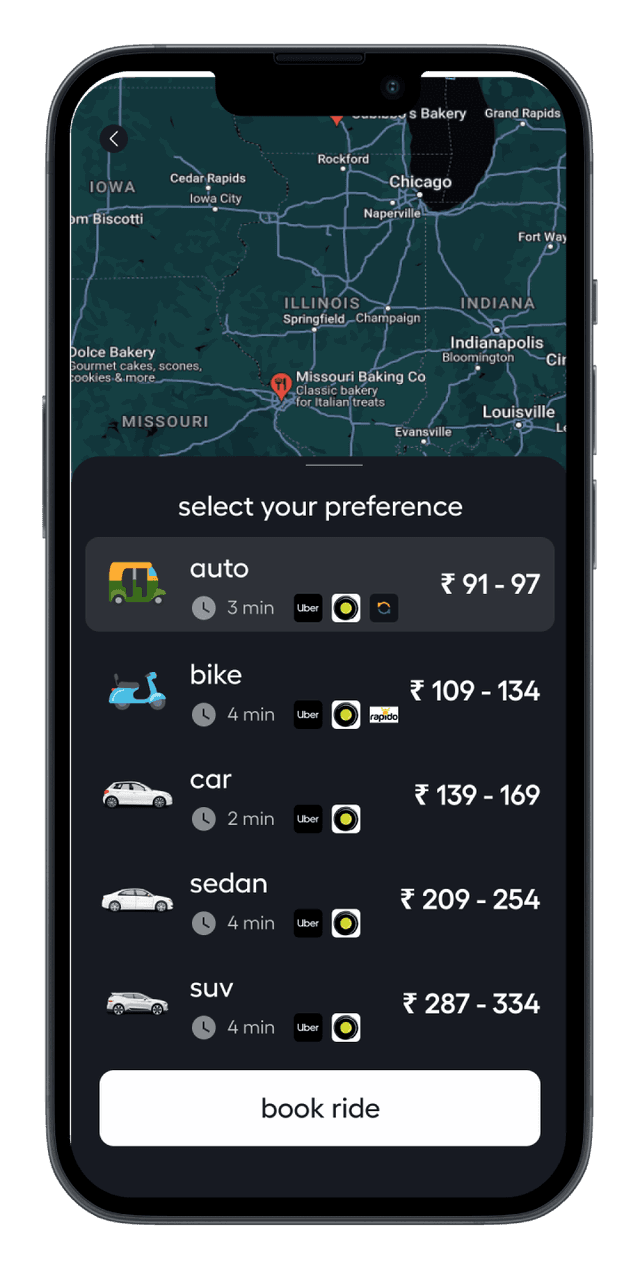Pick the car ride option
This screenshot has height=1280, width=640.
click(x=320, y=796)
